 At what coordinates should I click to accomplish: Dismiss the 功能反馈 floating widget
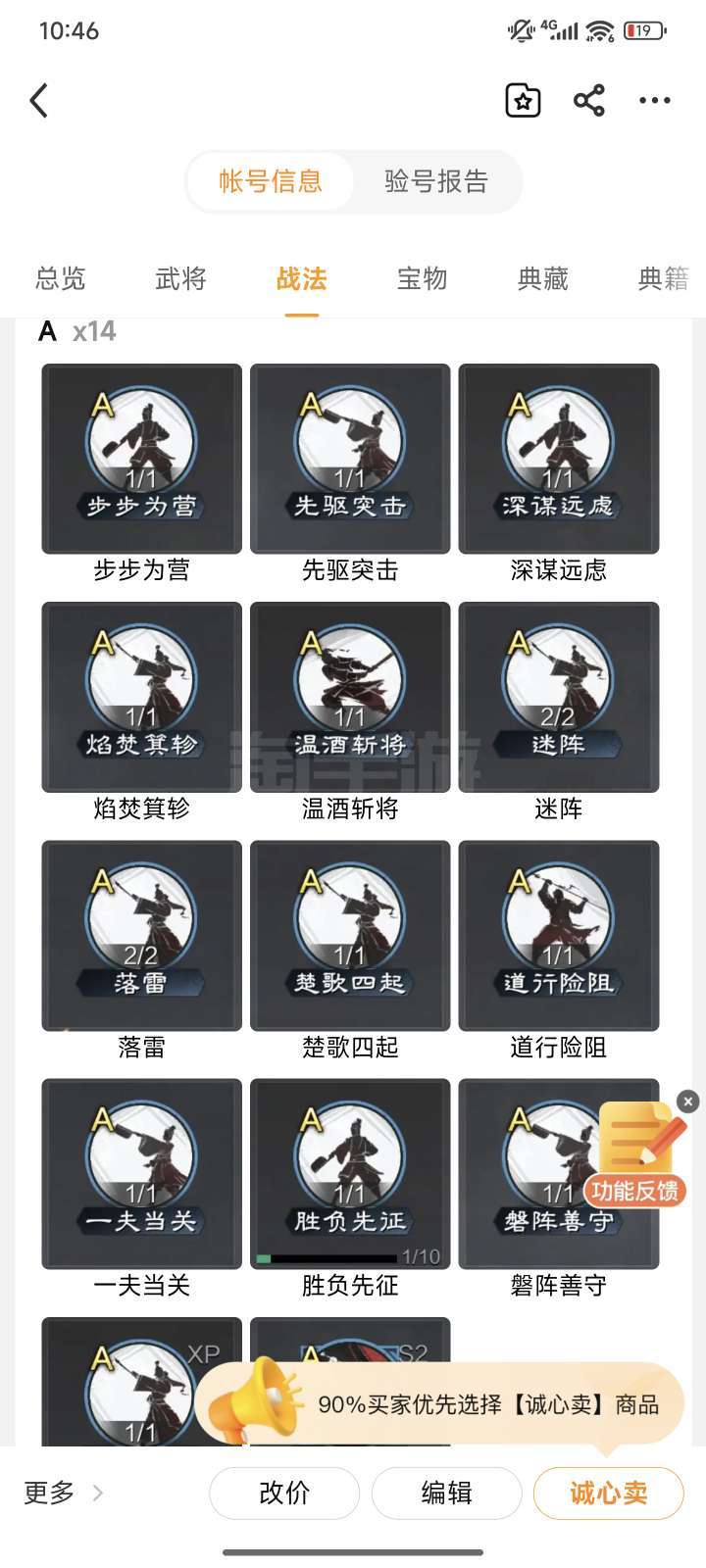click(688, 1102)
